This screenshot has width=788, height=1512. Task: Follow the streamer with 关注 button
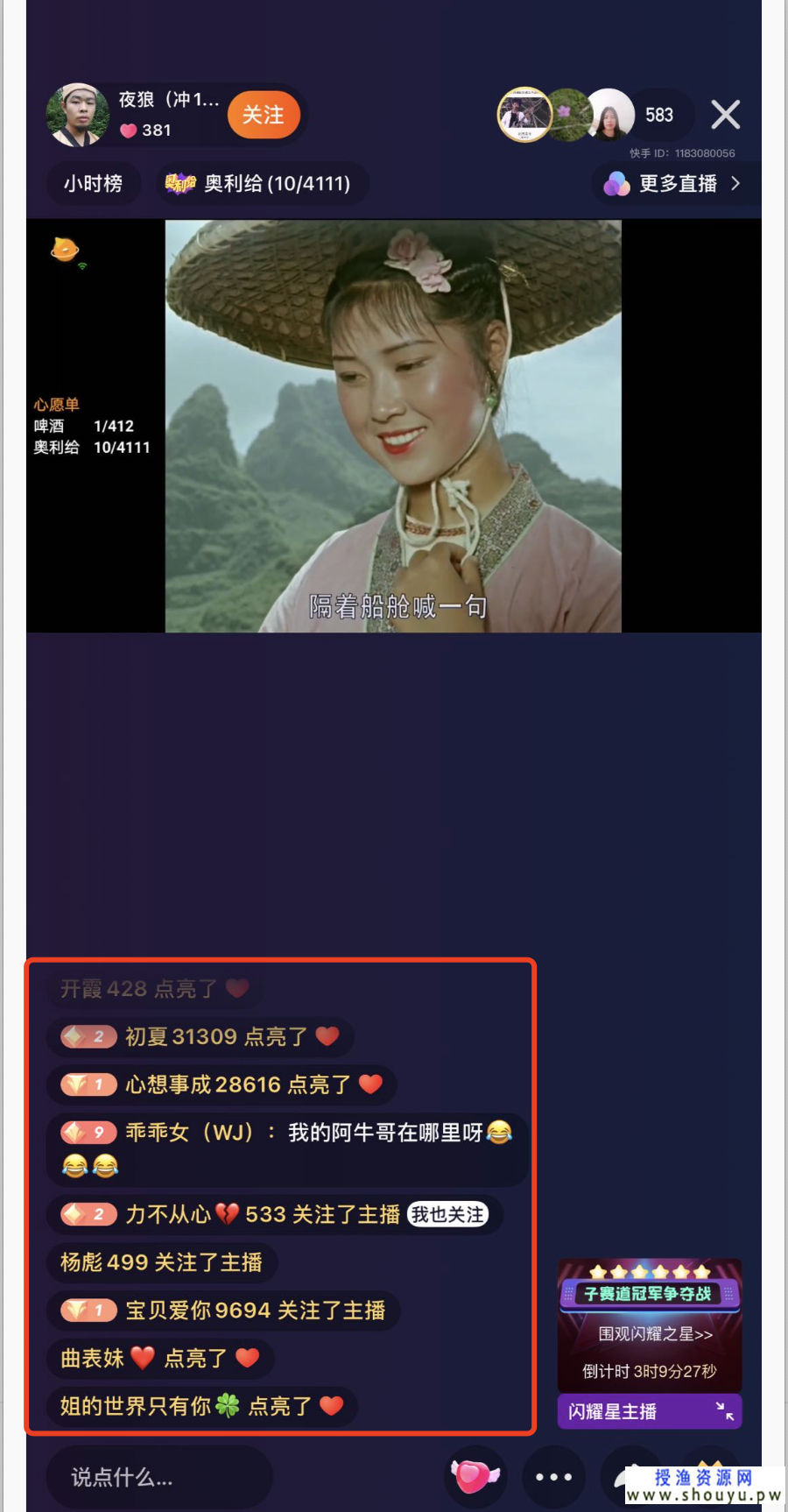pyautogui.click(x=264, y=115)
